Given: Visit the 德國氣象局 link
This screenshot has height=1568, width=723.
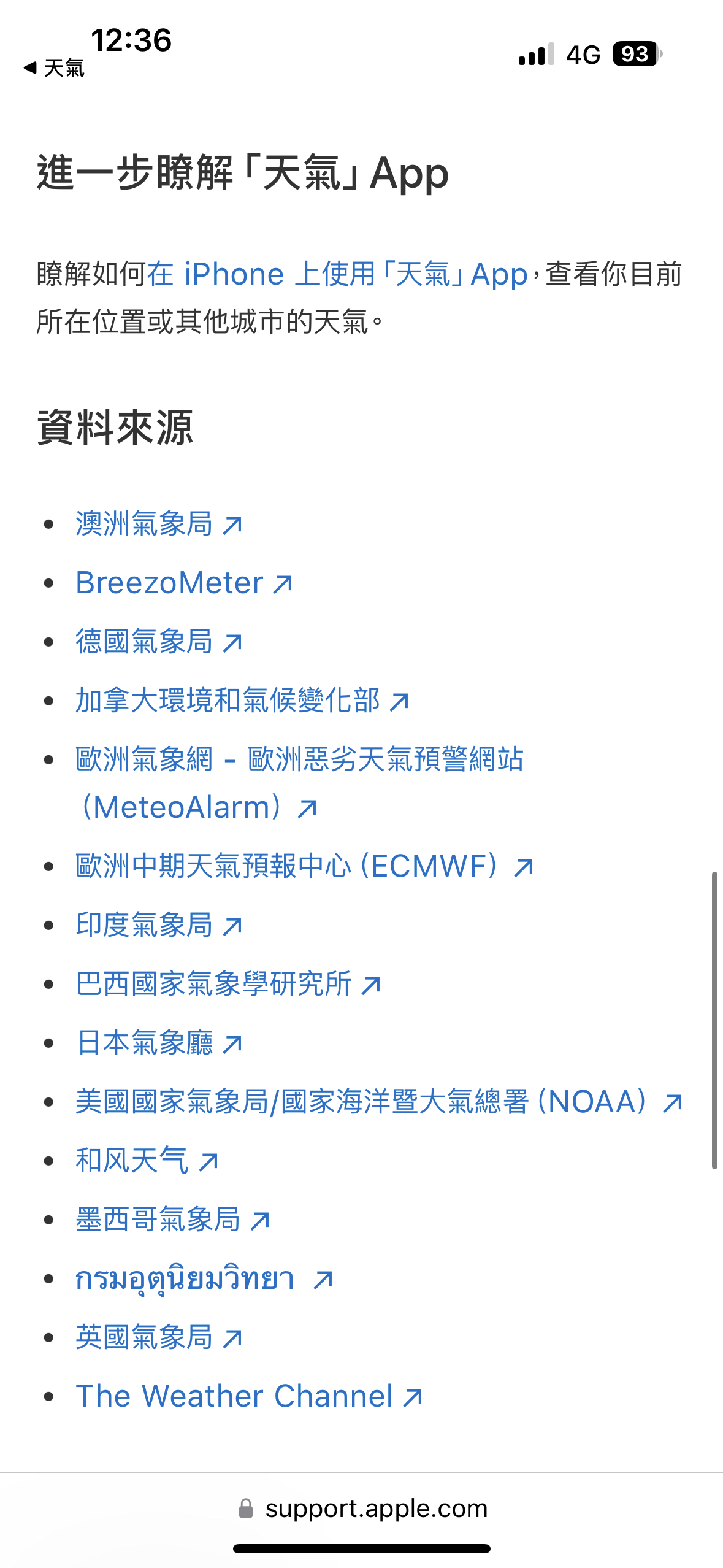Looking at the screenshot, I should coord(159,642).
